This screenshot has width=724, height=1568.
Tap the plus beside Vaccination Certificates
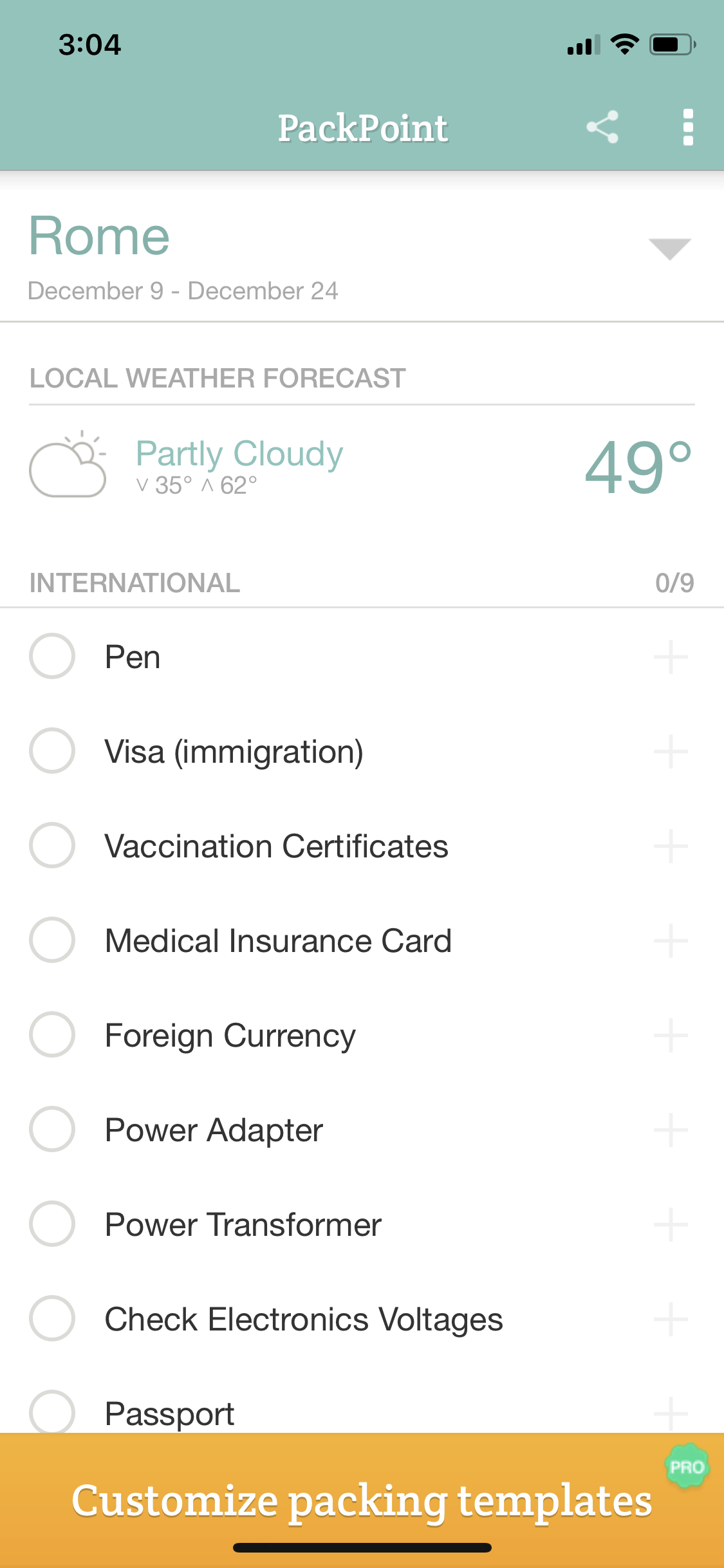(x=671, y=846)
